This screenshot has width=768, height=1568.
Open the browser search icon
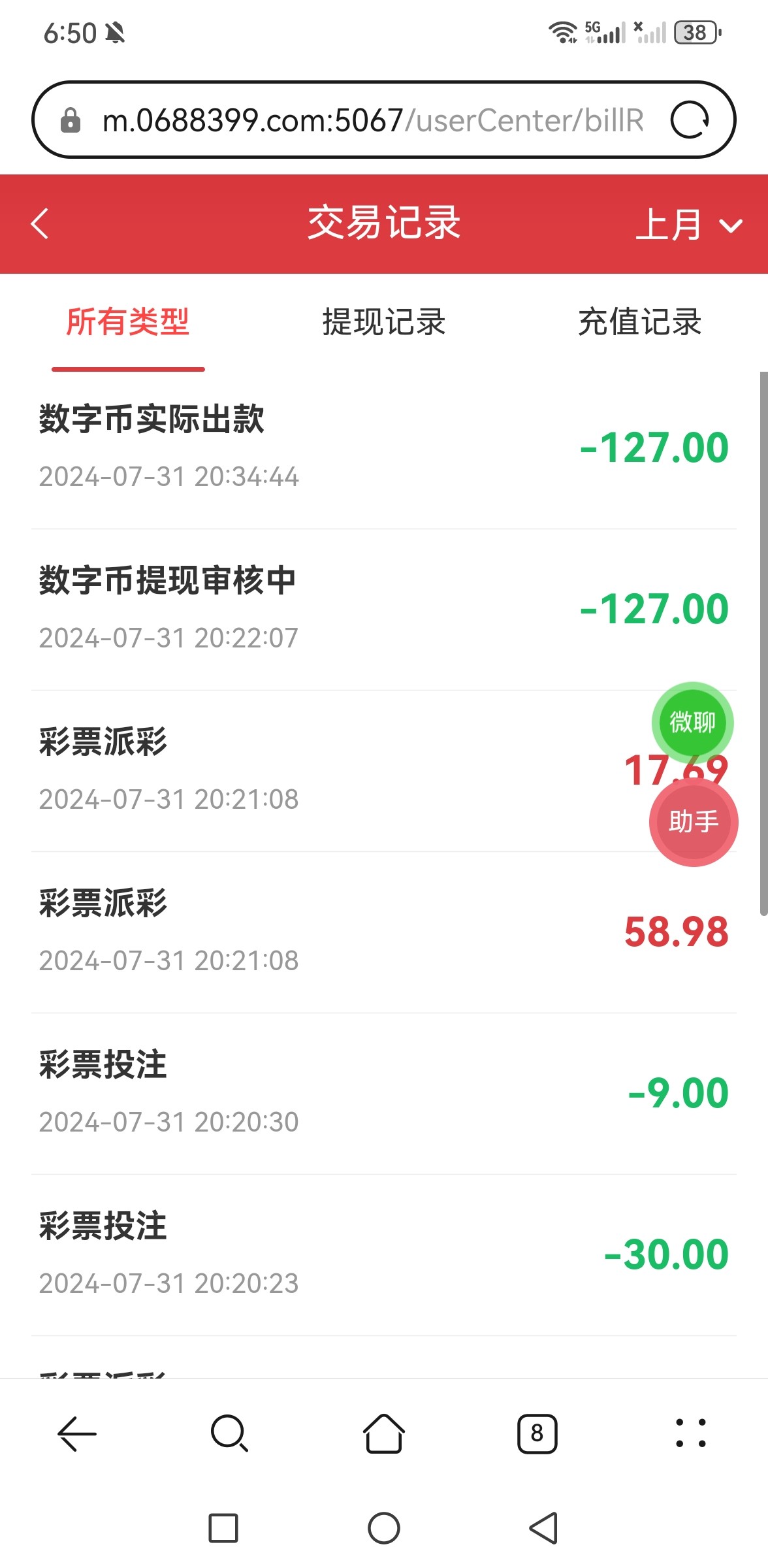click(230, 1433)
